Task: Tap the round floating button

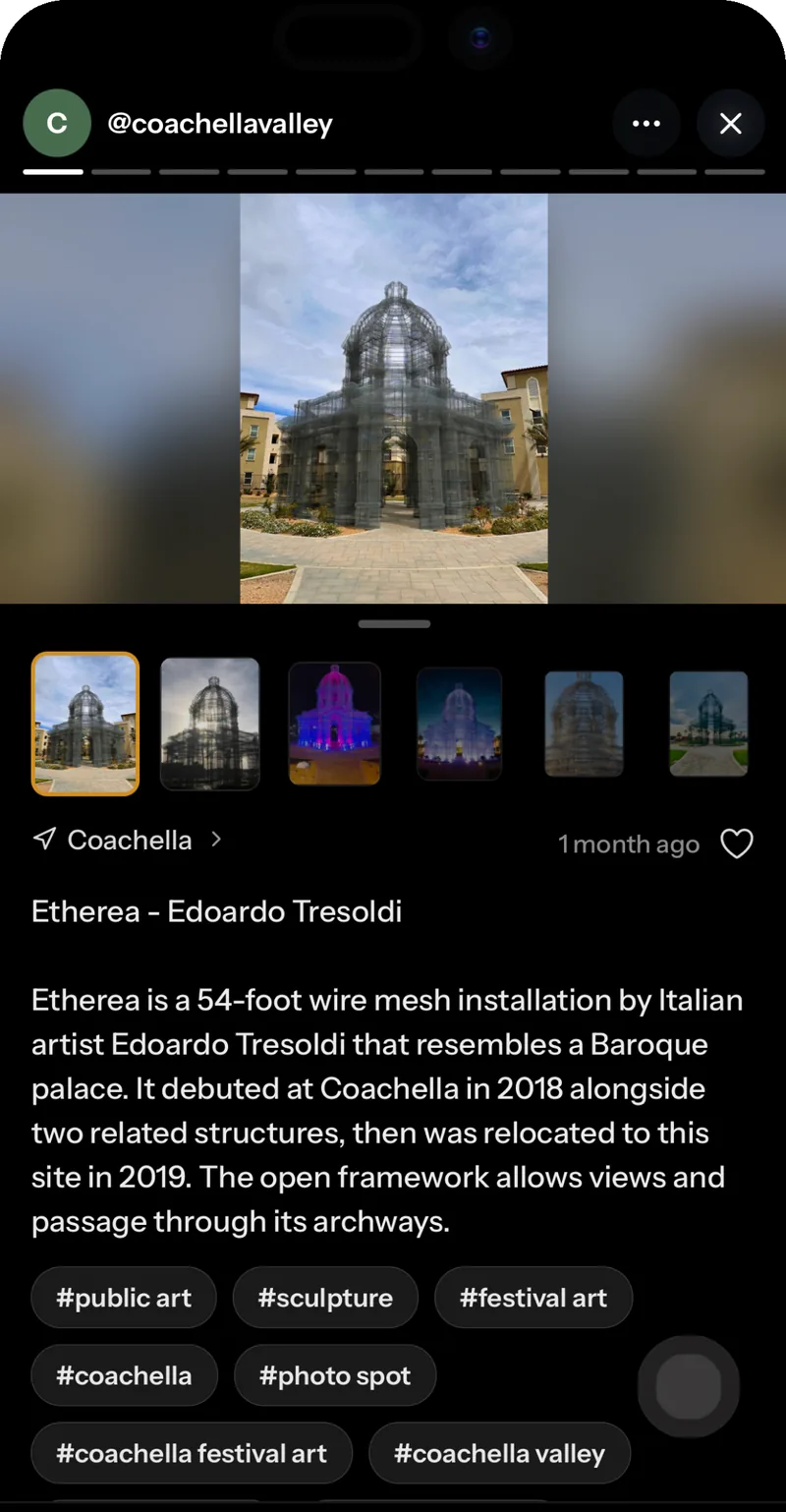Action: click(x=689, y=1386)
